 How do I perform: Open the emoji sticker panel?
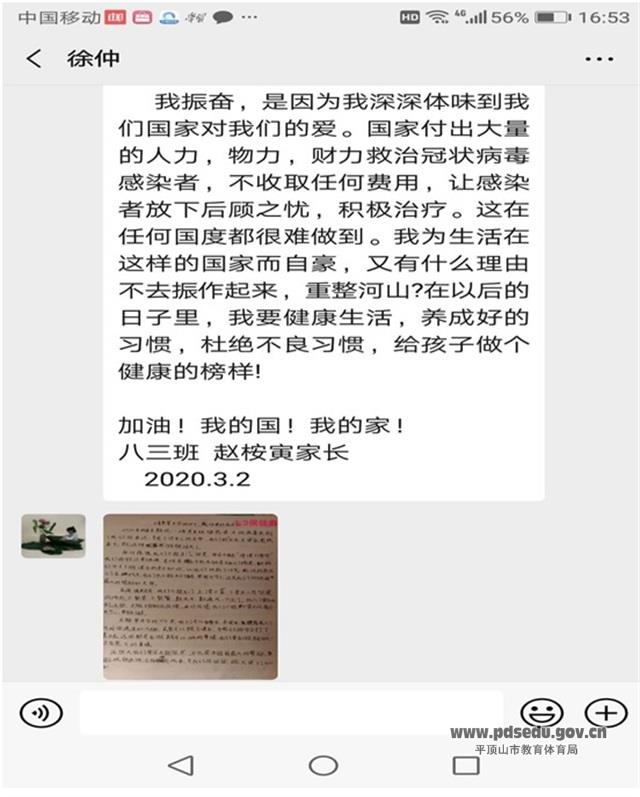(541, 713)
